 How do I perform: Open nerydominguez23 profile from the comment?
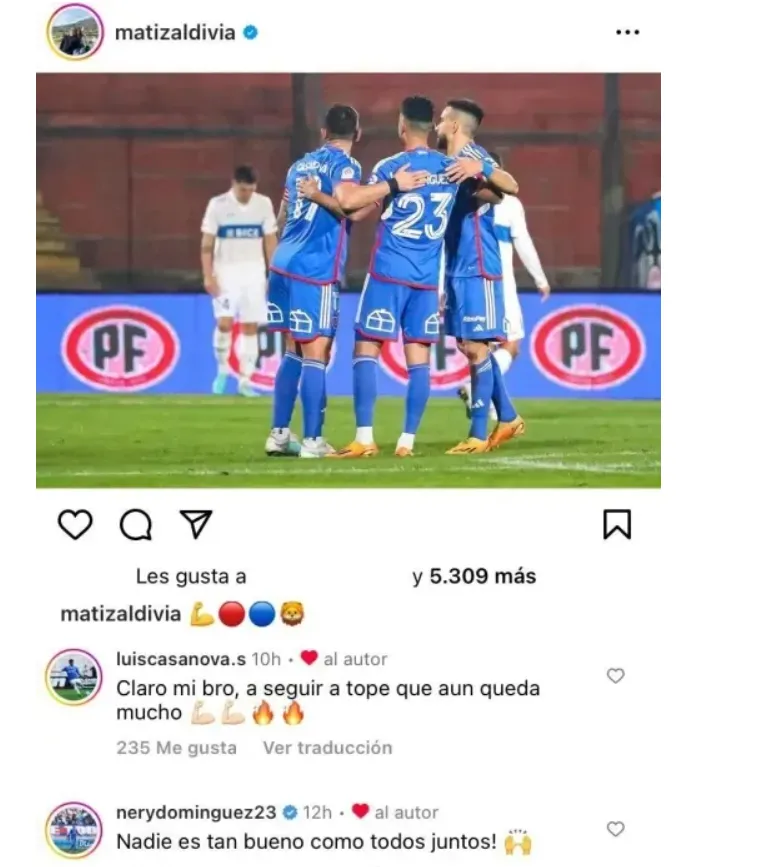point(195,812)
